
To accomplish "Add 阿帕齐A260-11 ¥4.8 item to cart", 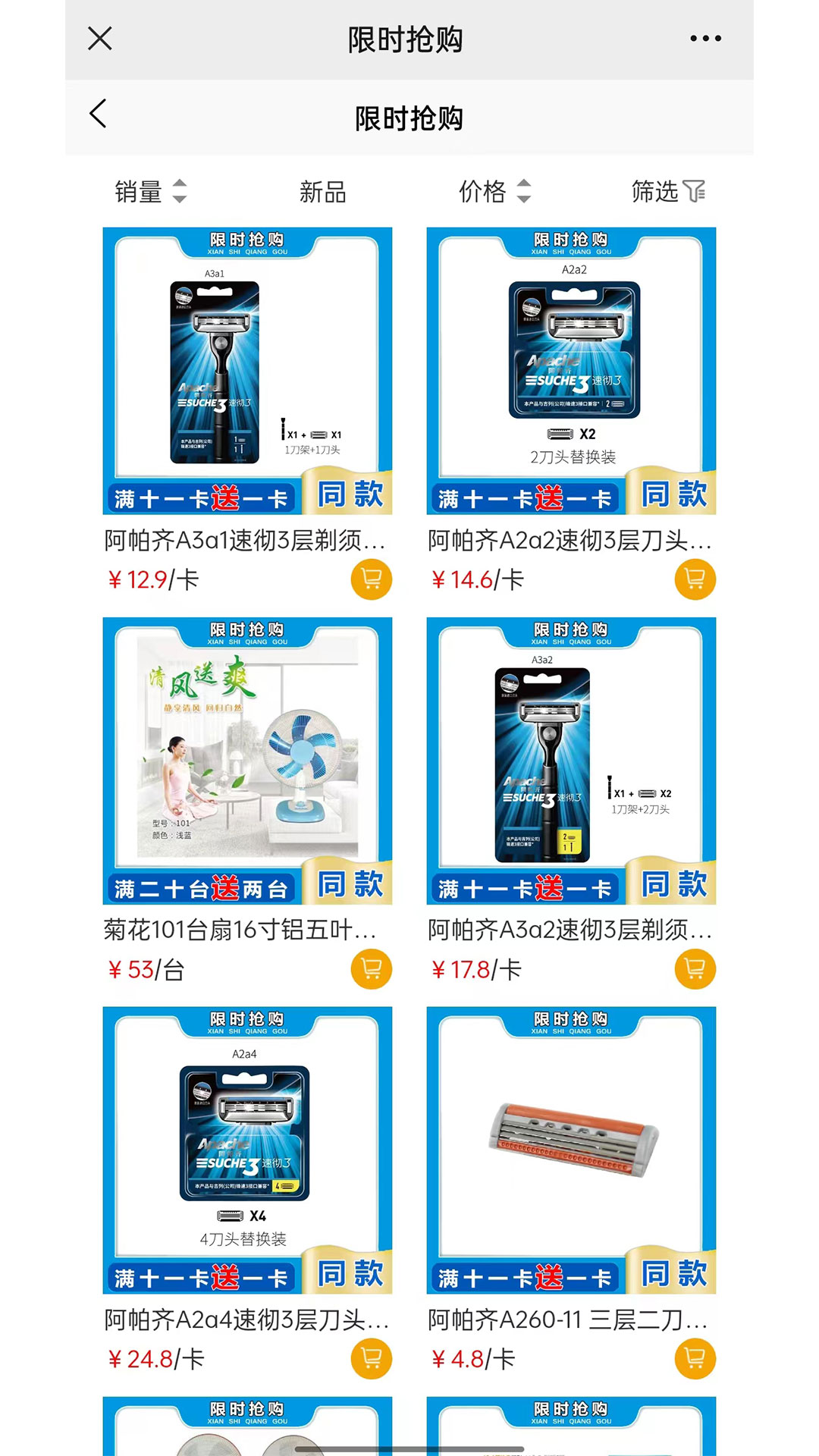I will [695, 1359].
